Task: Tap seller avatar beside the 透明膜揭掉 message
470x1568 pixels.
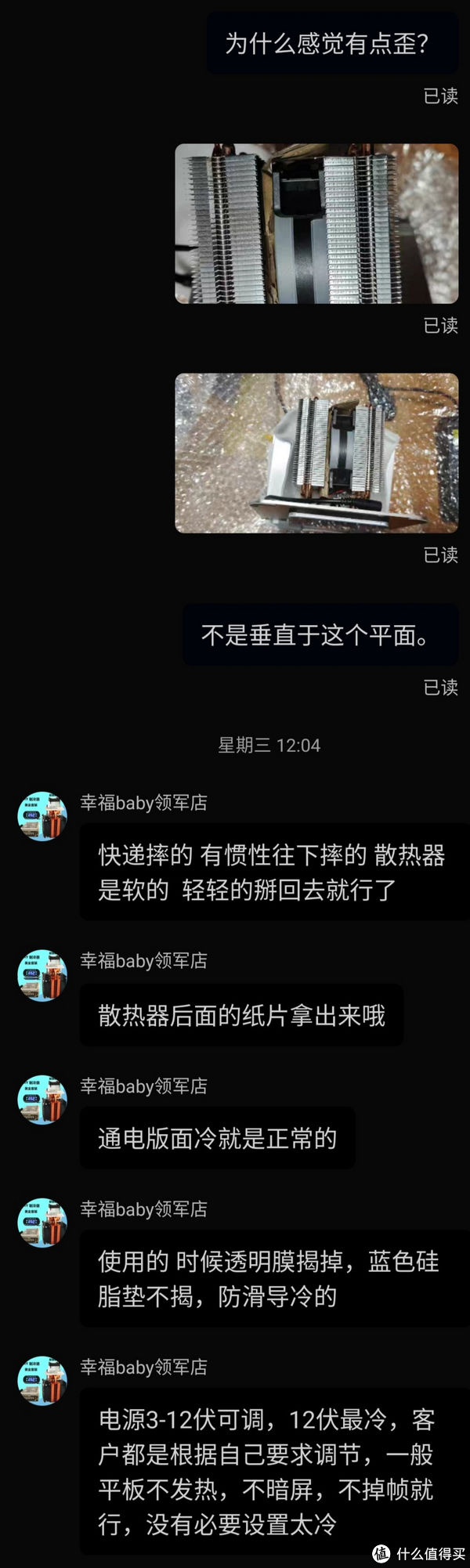Action: 42,1222
